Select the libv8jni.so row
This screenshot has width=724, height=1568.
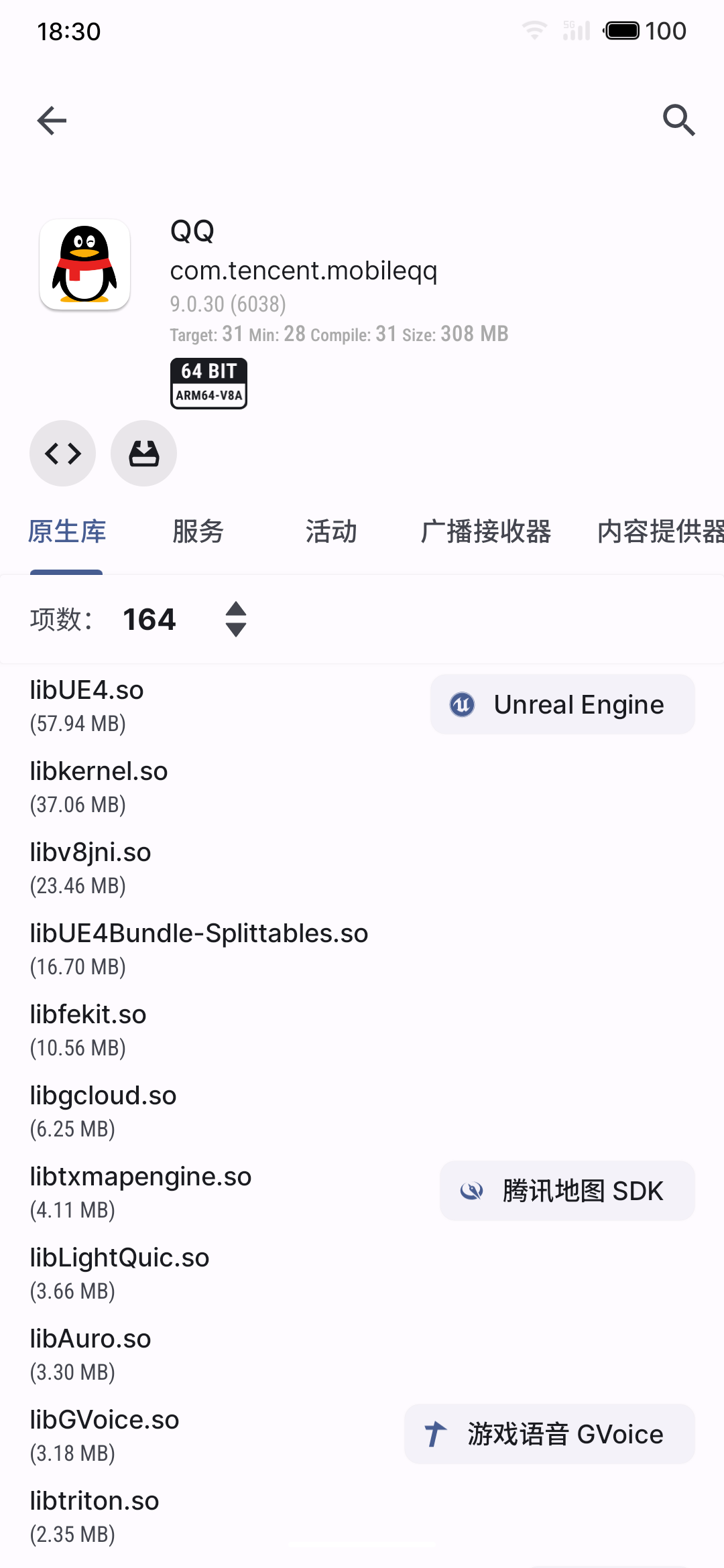click(x=362, y=867)
